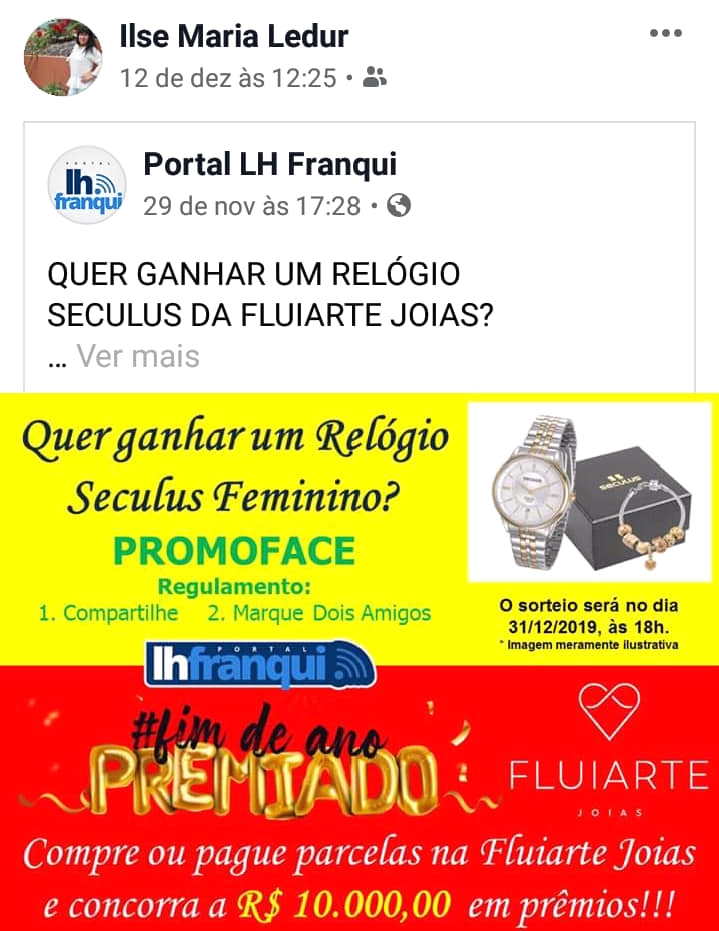Viewport: 719px width, 931px height.
Task: View Ilse Maria Ledur's profile name
Action: pos(233,37)
